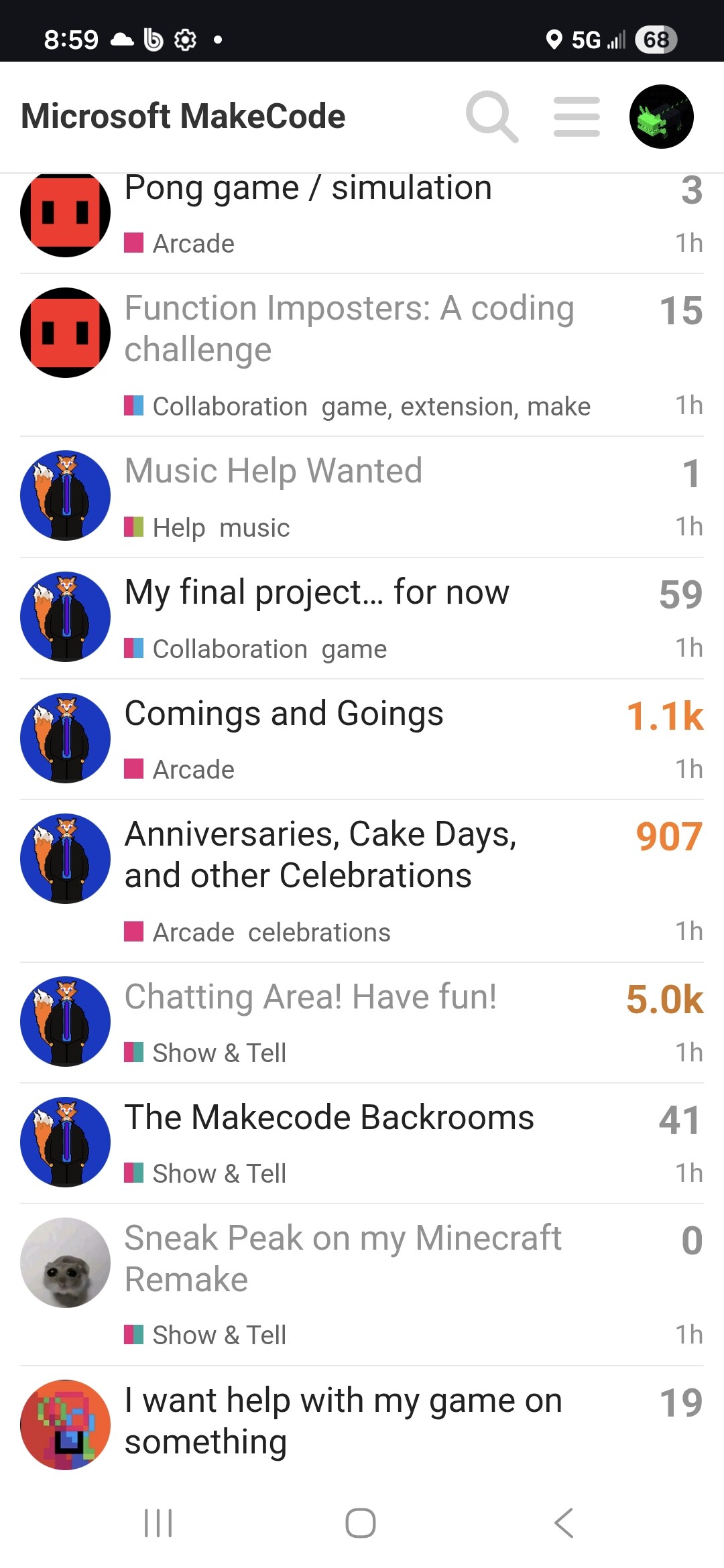Open the search icon in the header

491,117
